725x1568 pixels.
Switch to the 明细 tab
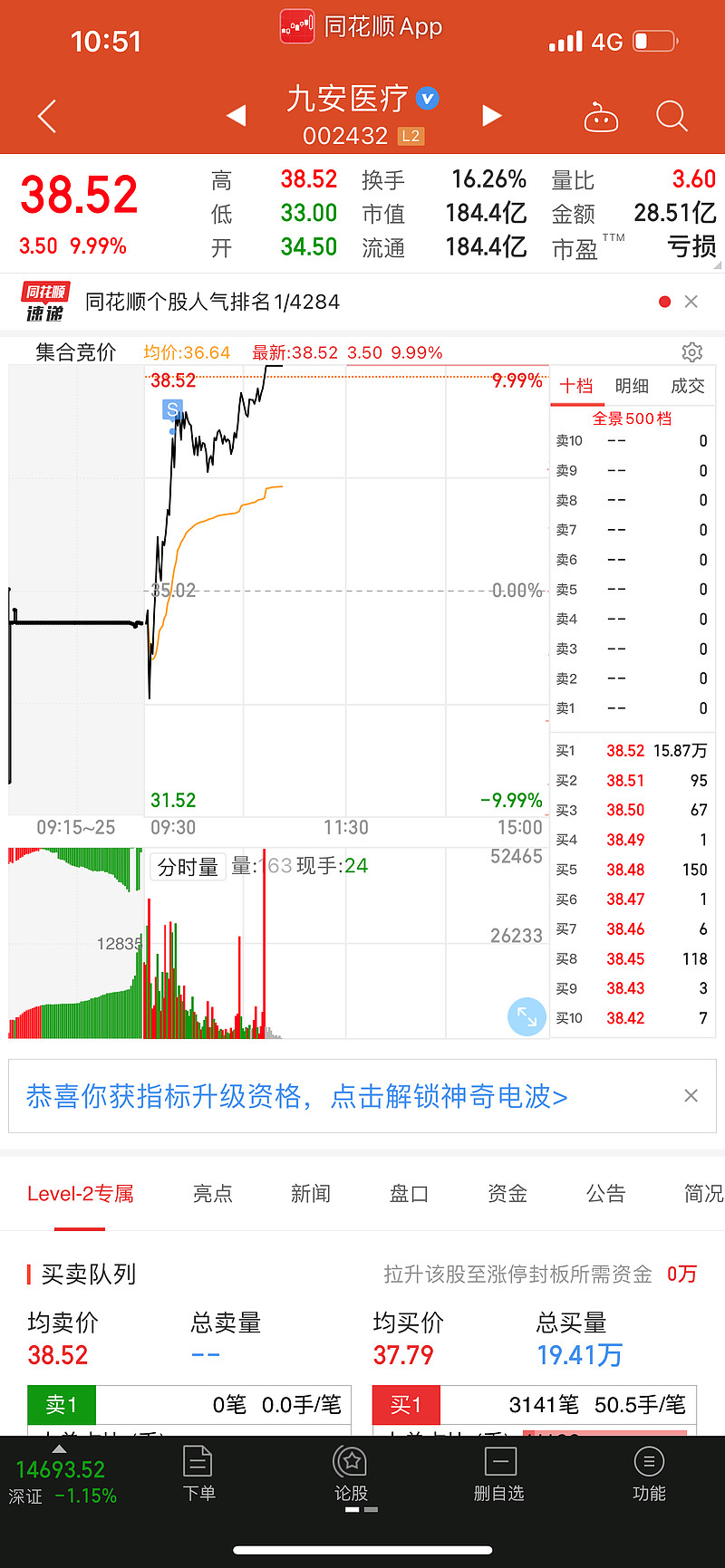point(632,386)
